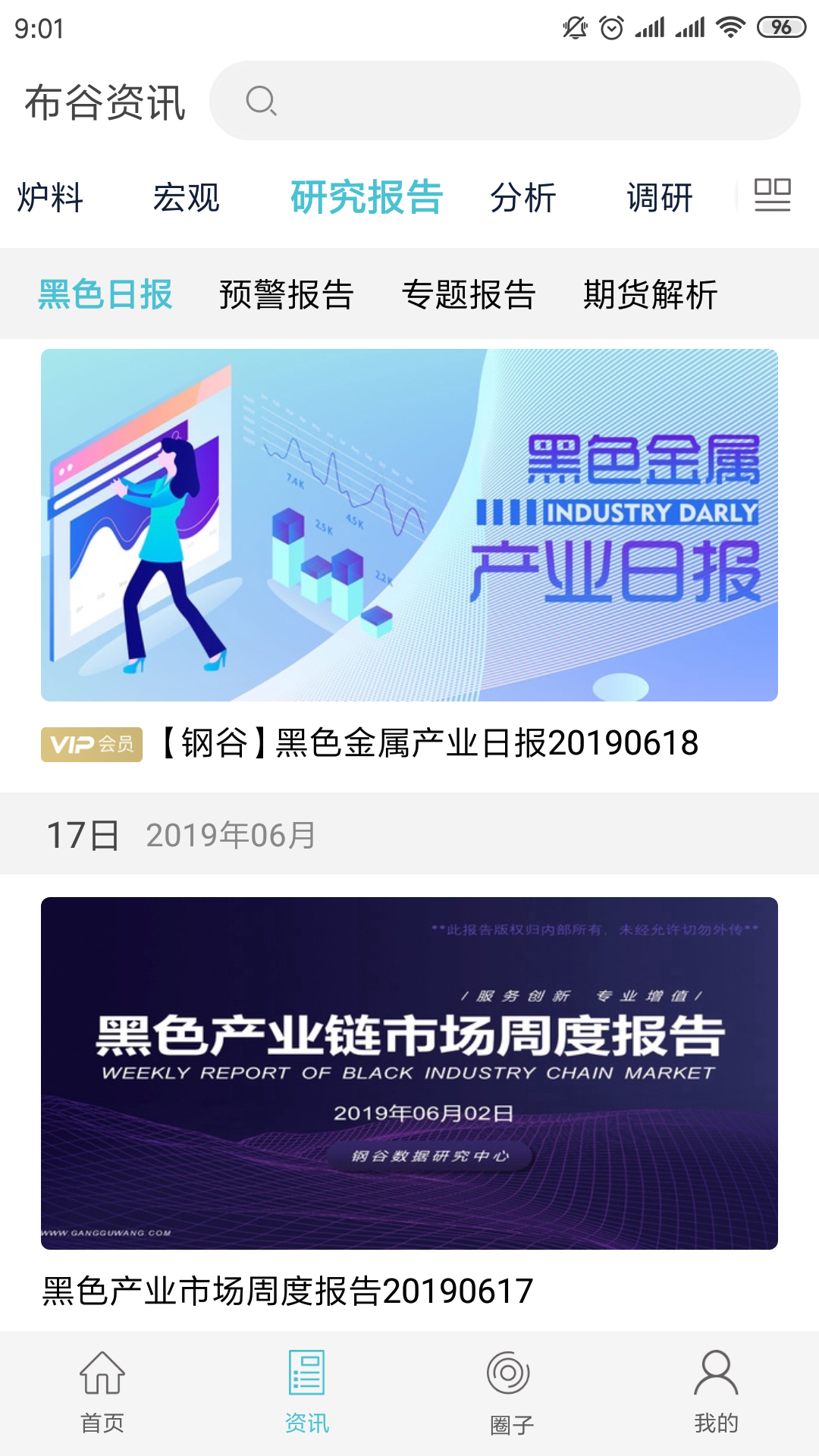The width and height of the screenshot is (819, 1456).
Task: Switch to the 炉料 tab
Action: 50,198
